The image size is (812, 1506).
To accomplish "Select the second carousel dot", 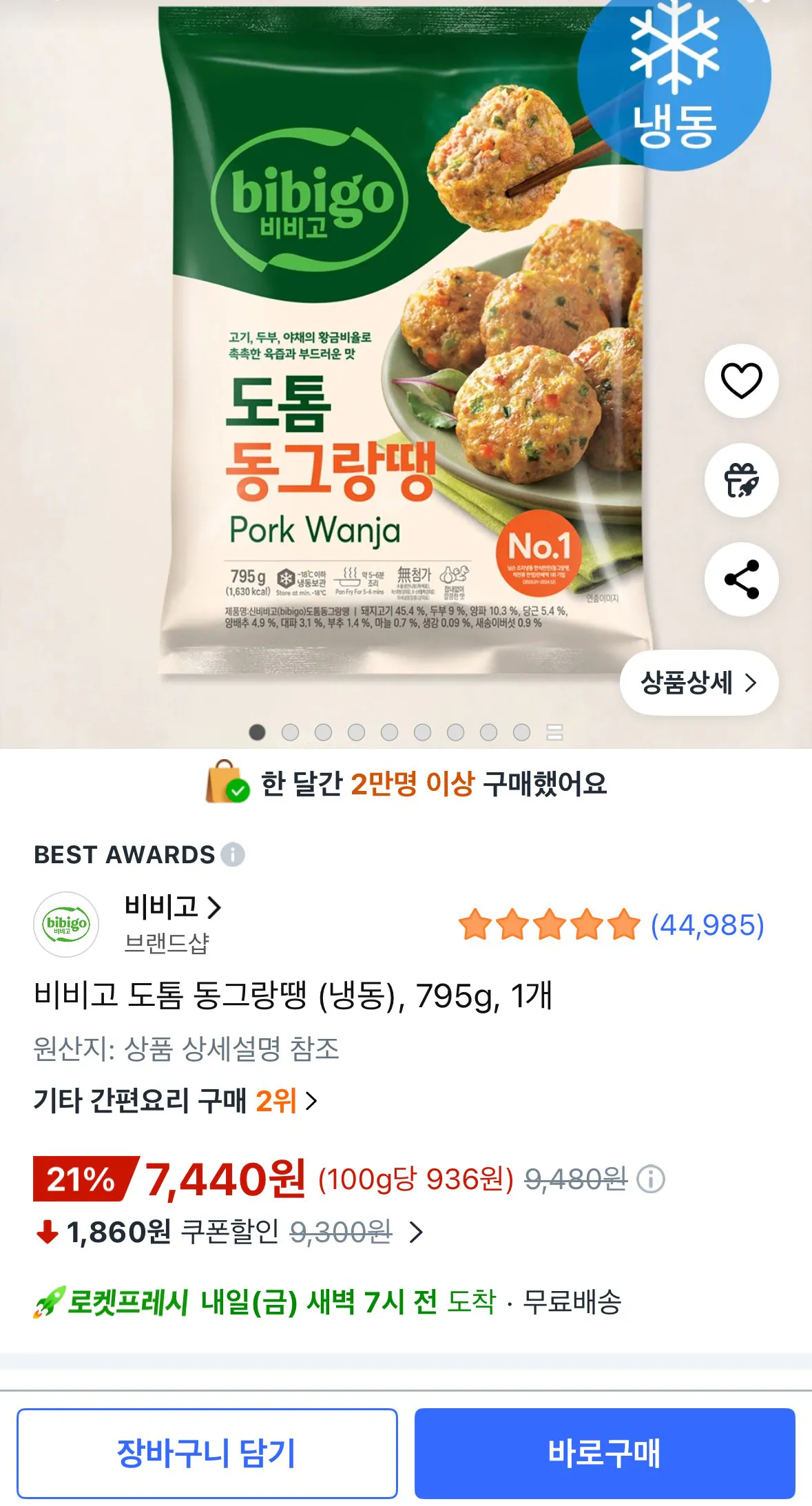I will click(290, 733).
